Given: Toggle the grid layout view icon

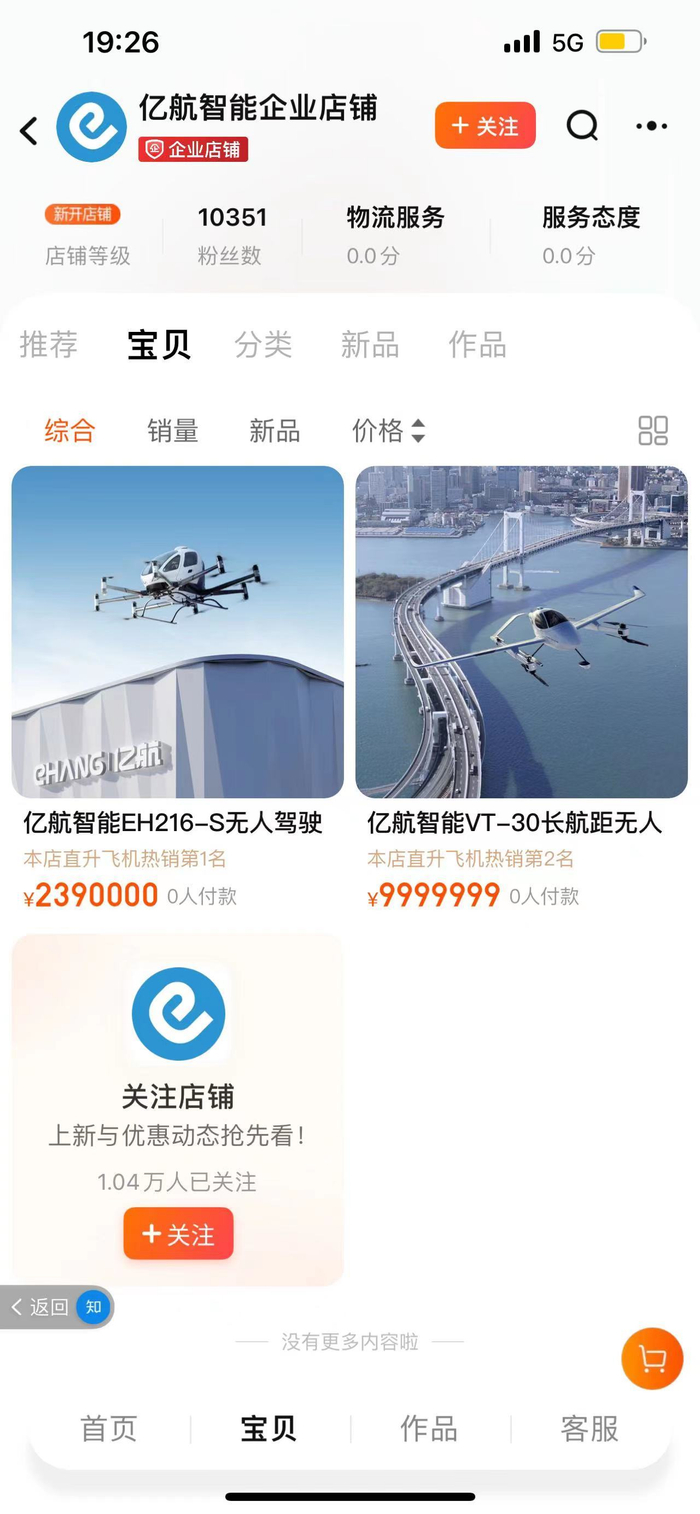Looking at the screenshot, I should (653, 431).
